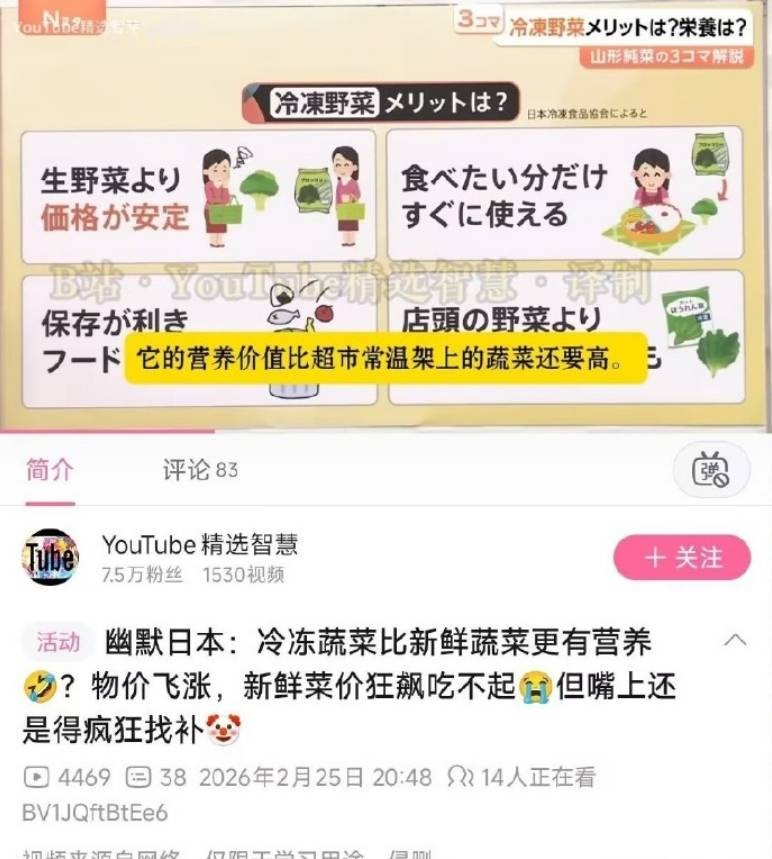The width and height of the screenshot is (772, 859).
Task: Open the 活动 tag in the title
Action: (58, 642)
